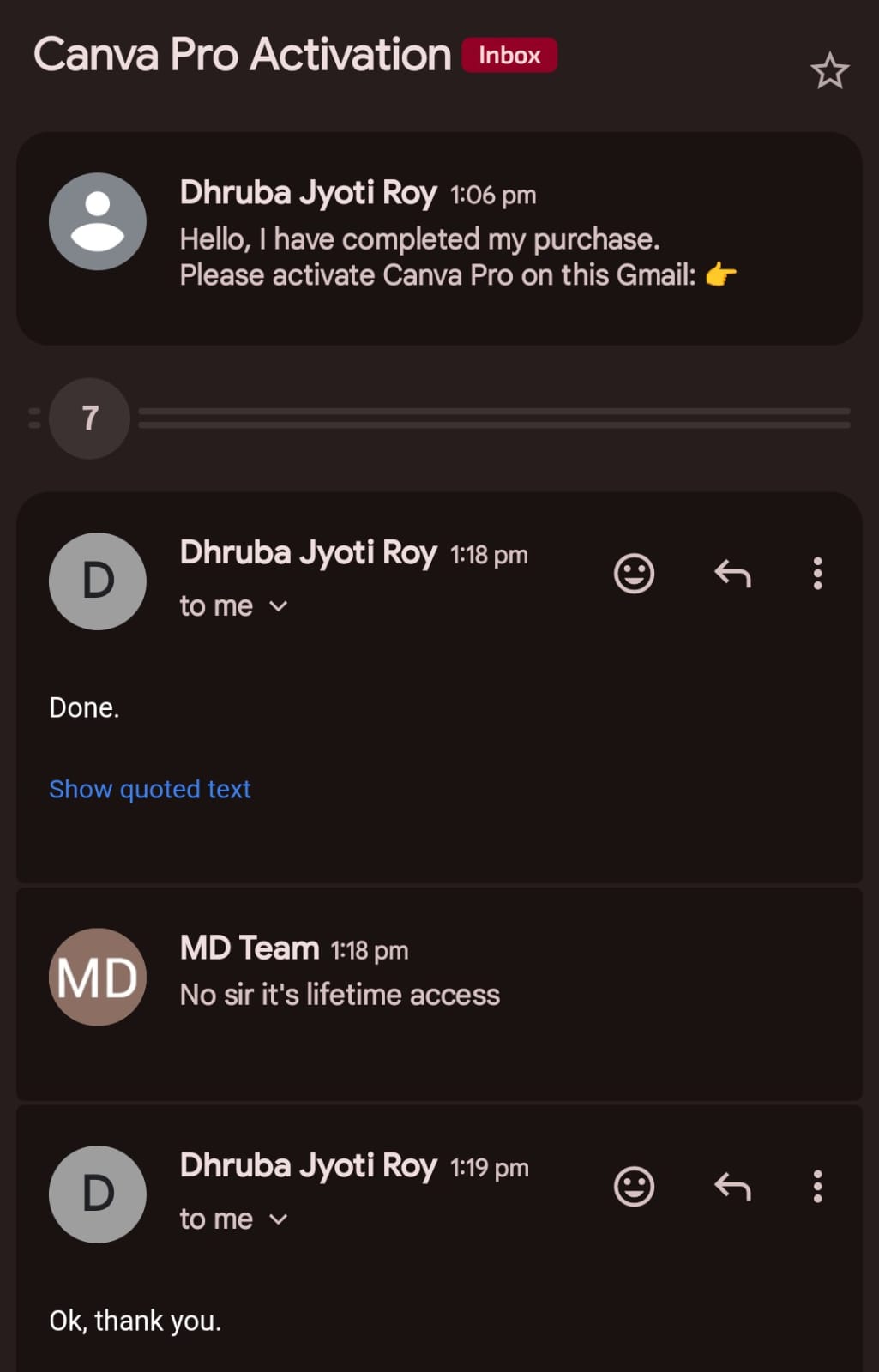The height and width of the screenshot is (1372, 879).
Task: Star the Canva Pro Activation conversation
Action: pos(829,70)
